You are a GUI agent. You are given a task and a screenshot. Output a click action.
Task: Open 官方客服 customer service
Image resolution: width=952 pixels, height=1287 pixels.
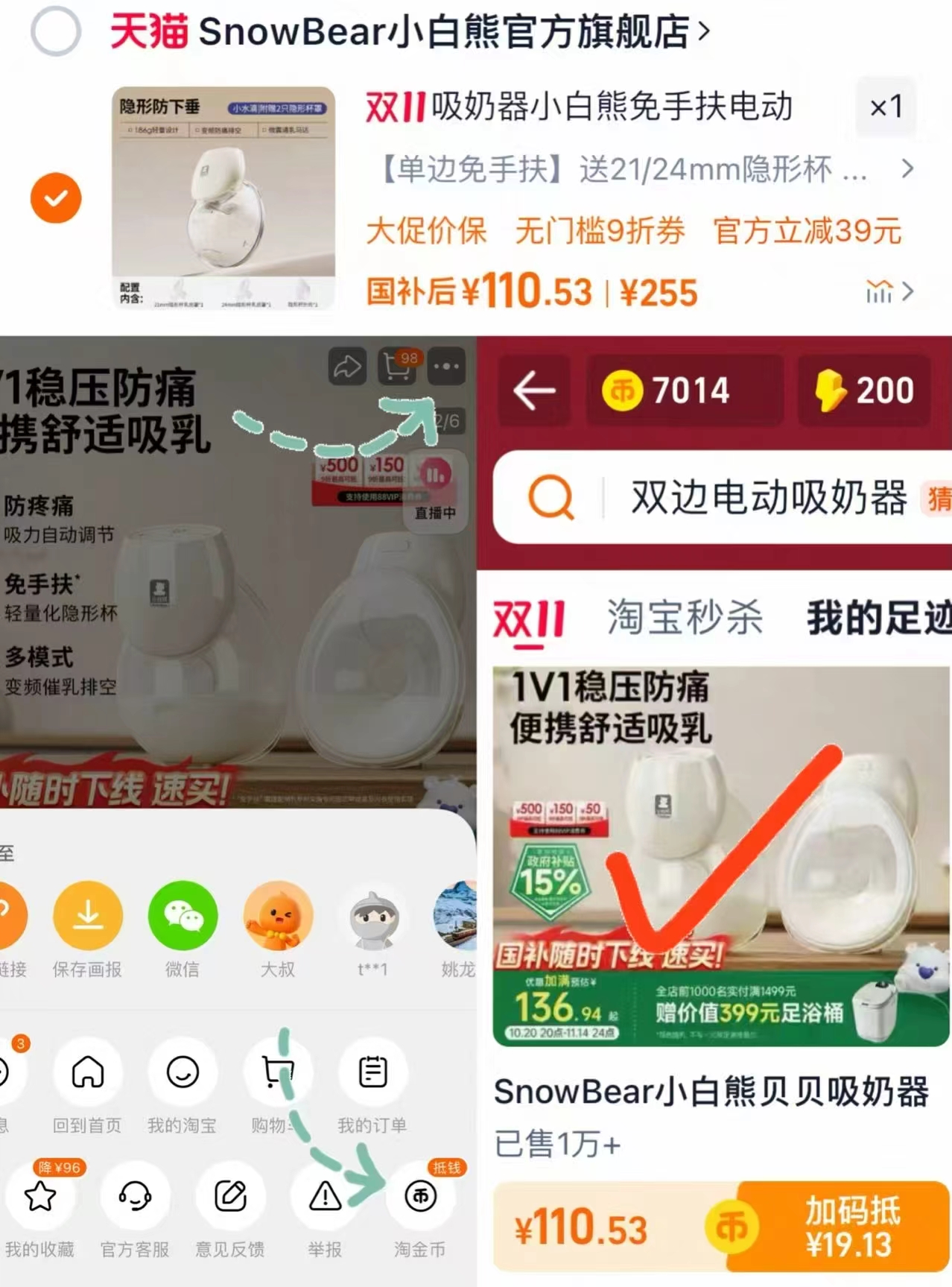(135, 1198)
